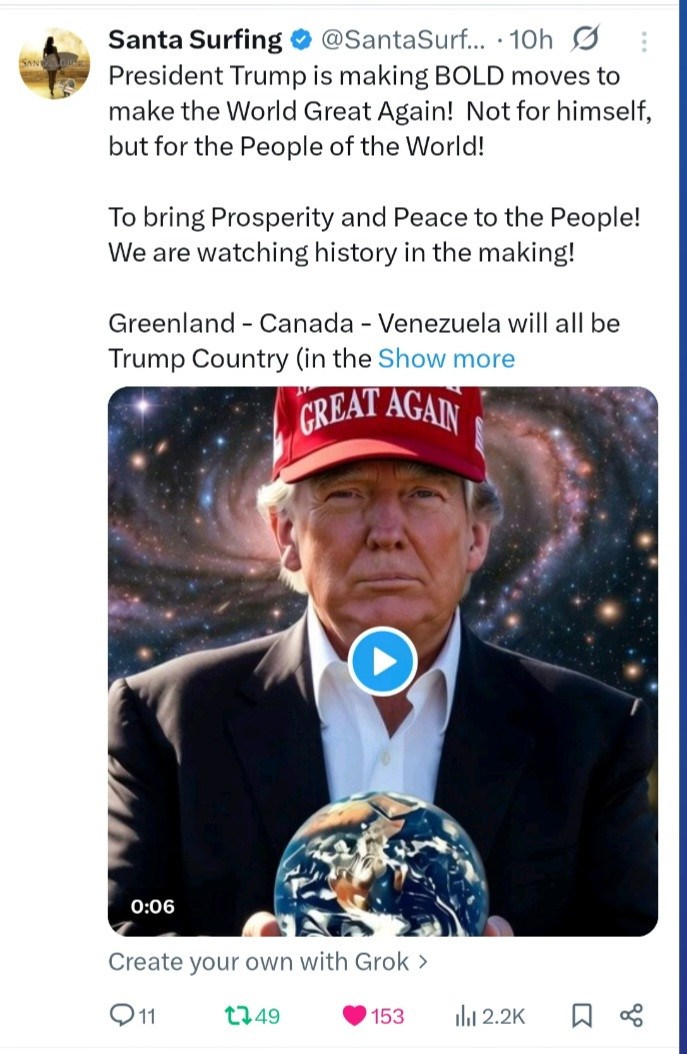Expand the post with Show more

pyautogui.click(x=446, y=358)
